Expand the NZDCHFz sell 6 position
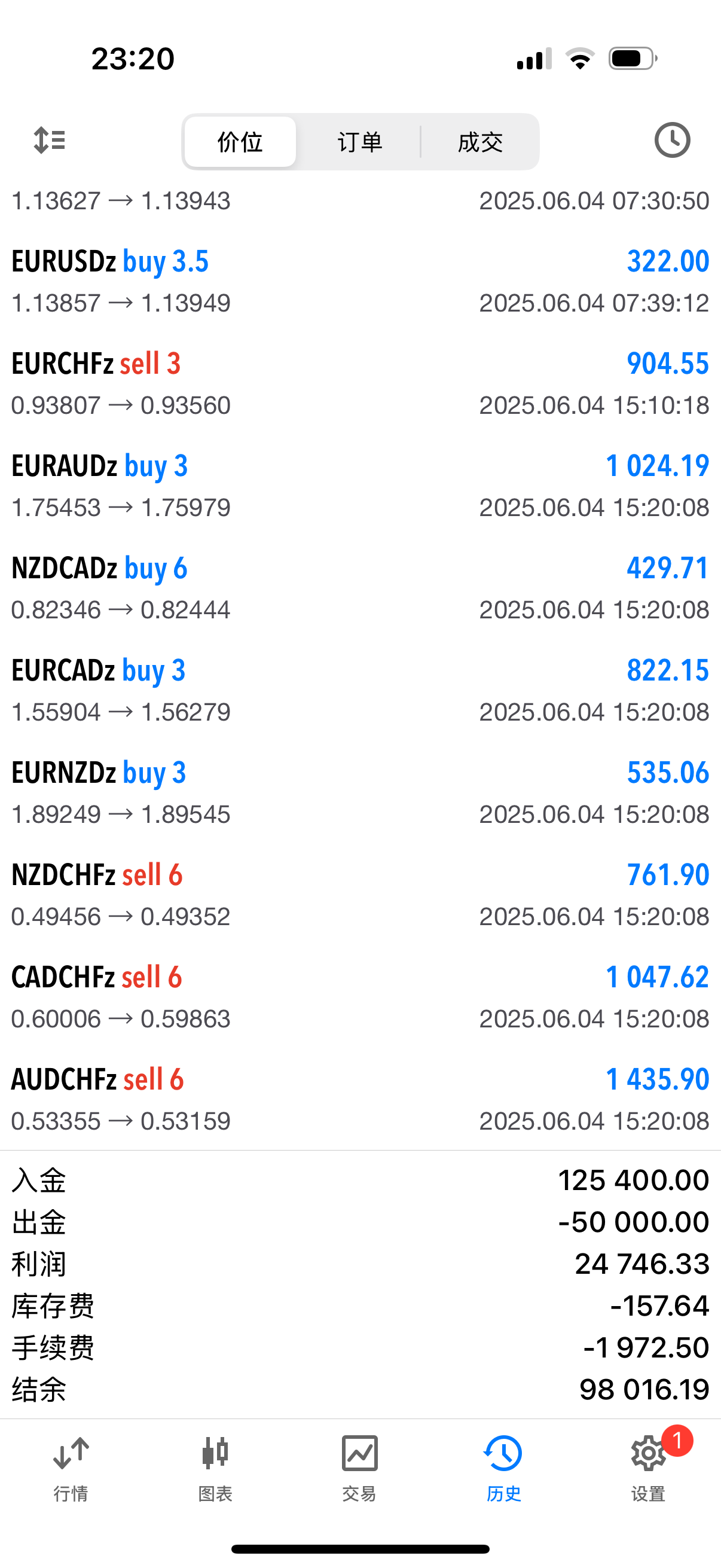Image resolution: width=721 pixels, height=1568 pixels. click(x=360, y=895)
